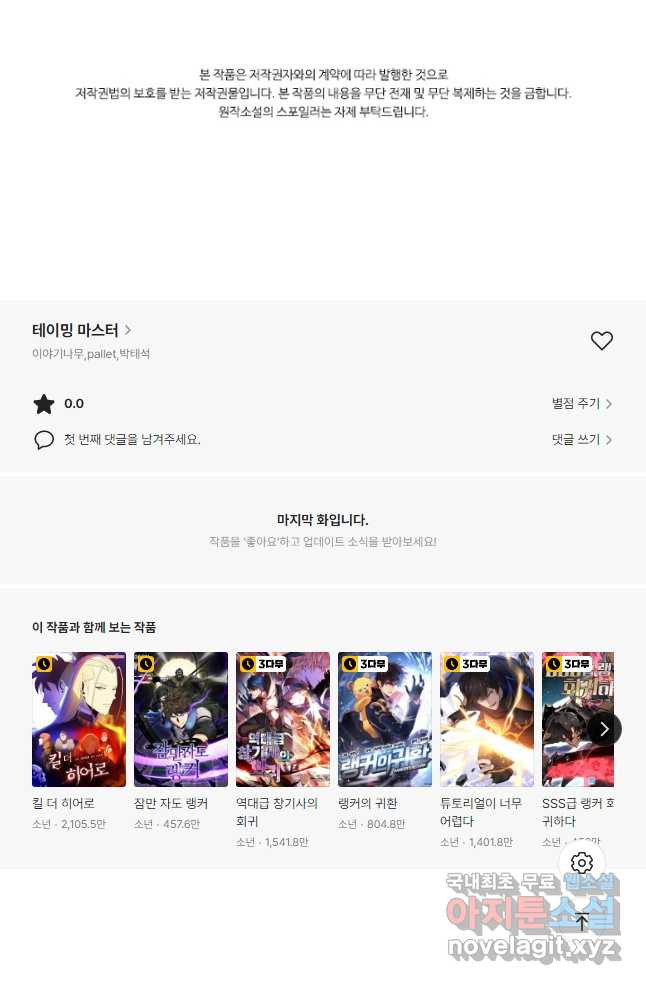Open the 랭커의 귀환 webtoon card
The height and width of the screenshot is (985, 646).
385,719
